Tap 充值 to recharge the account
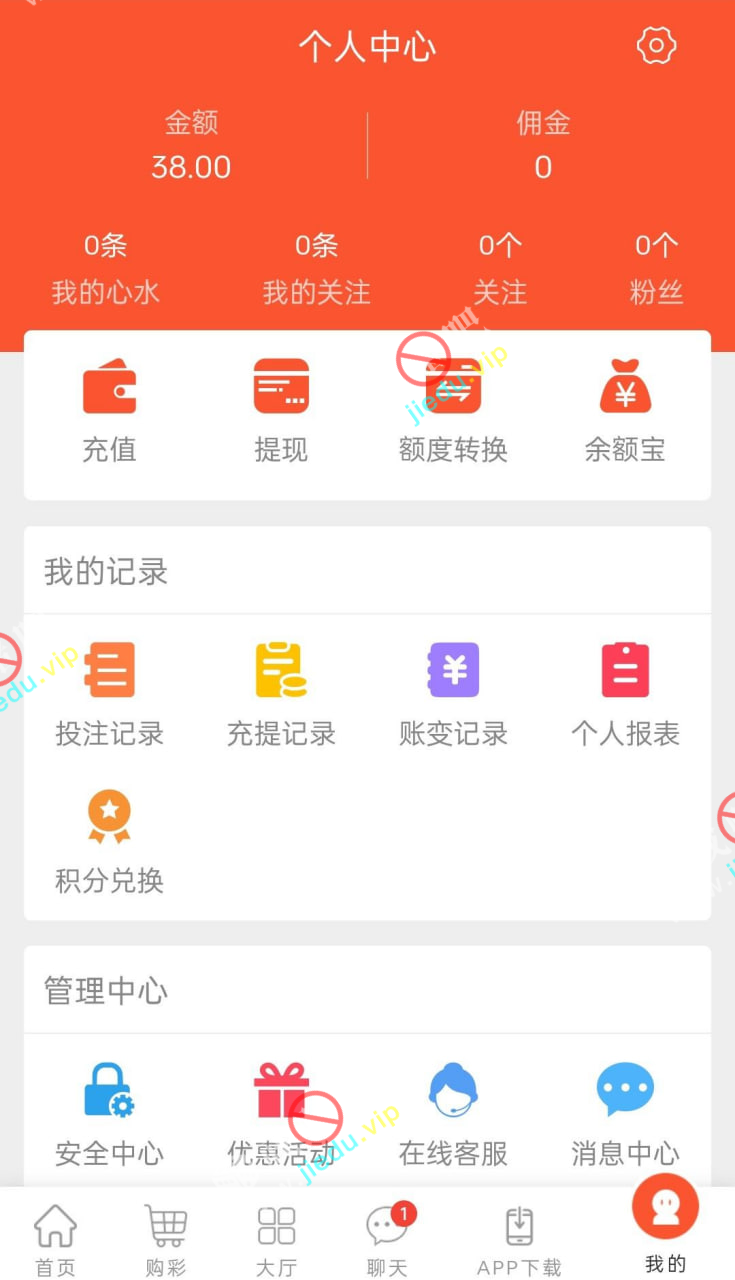The image size is (735, 1280). (x=109, y=410)
